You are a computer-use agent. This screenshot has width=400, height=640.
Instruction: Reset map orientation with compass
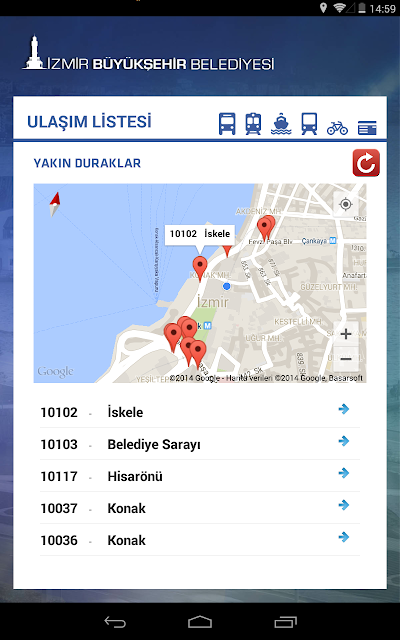tap(55, 204)
